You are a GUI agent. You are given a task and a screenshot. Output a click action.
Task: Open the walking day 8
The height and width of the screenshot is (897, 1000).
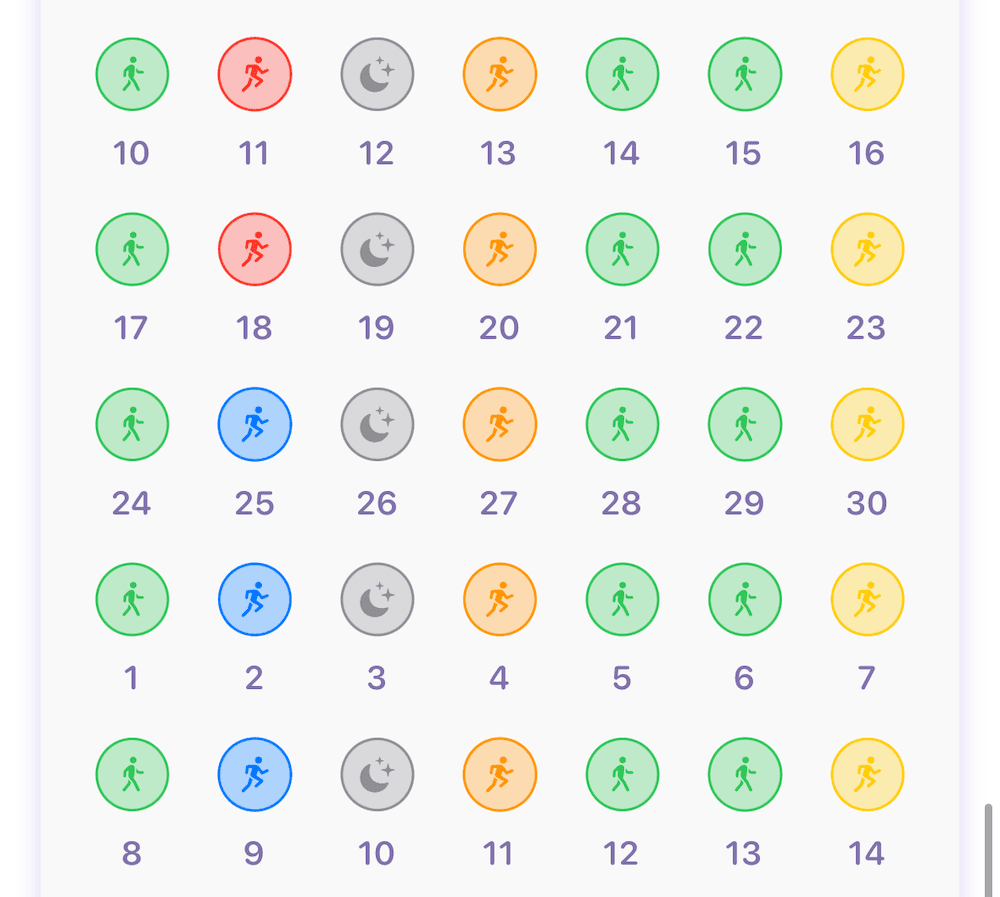click(132, 774)
